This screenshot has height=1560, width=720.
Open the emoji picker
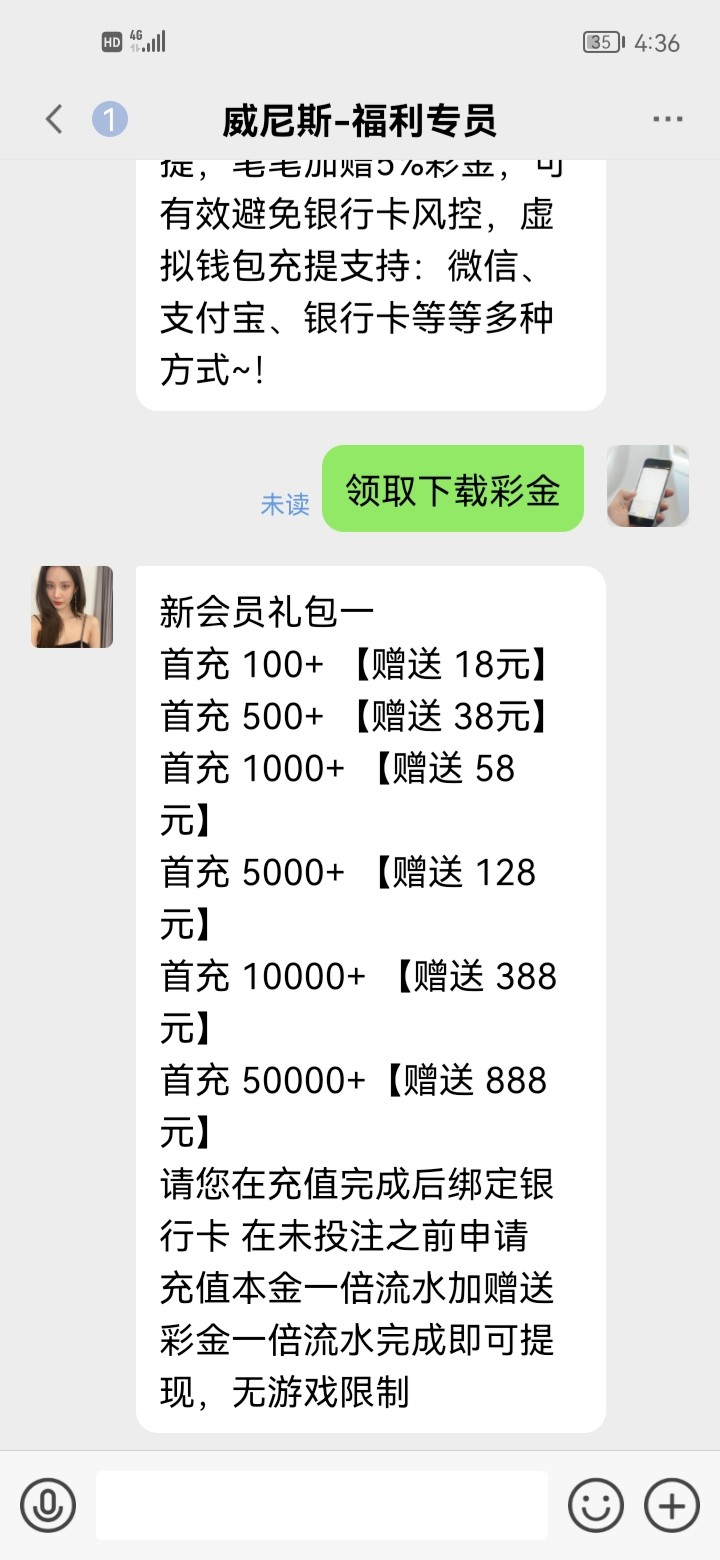click(x=596, y=1505)
